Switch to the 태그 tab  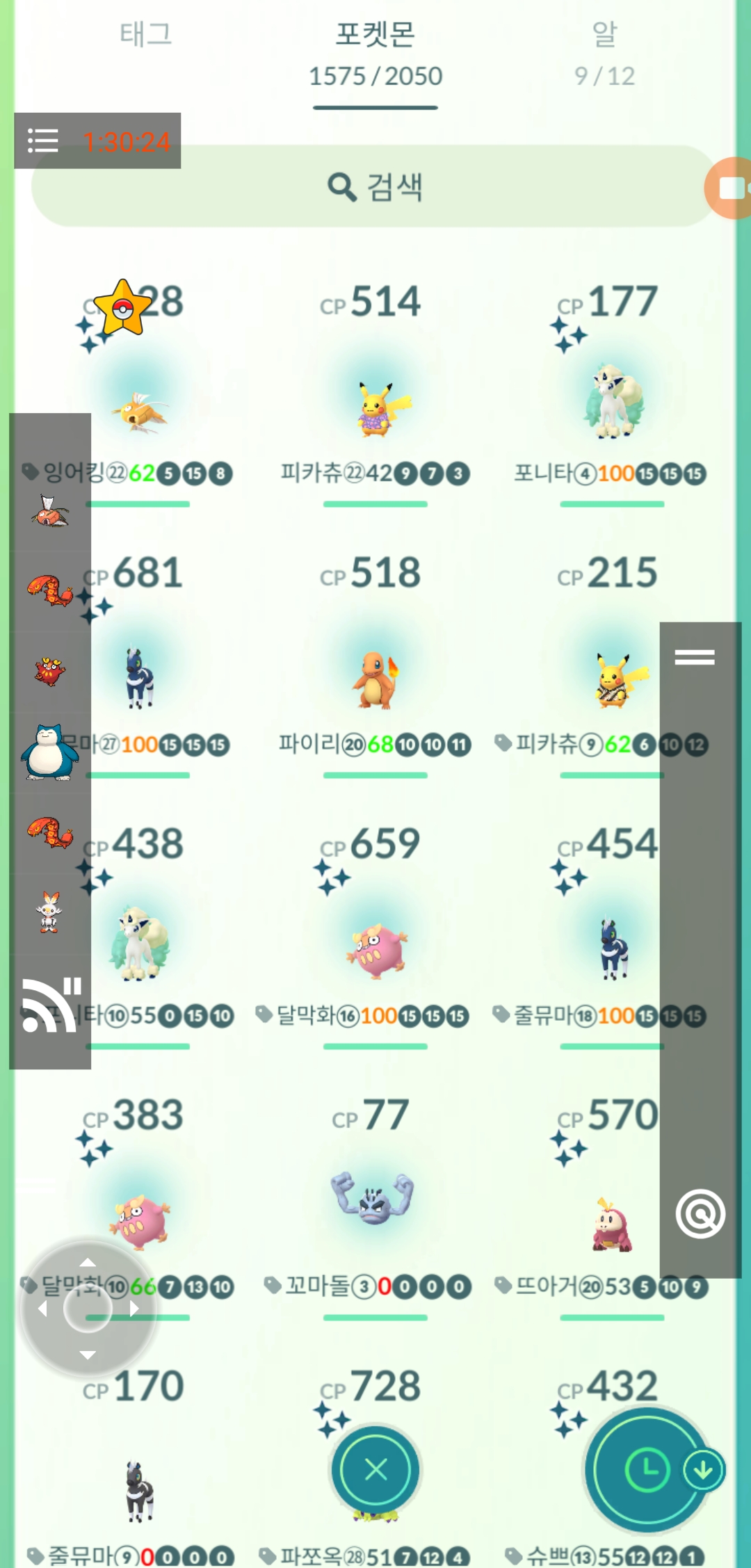(x=146, y=35)
